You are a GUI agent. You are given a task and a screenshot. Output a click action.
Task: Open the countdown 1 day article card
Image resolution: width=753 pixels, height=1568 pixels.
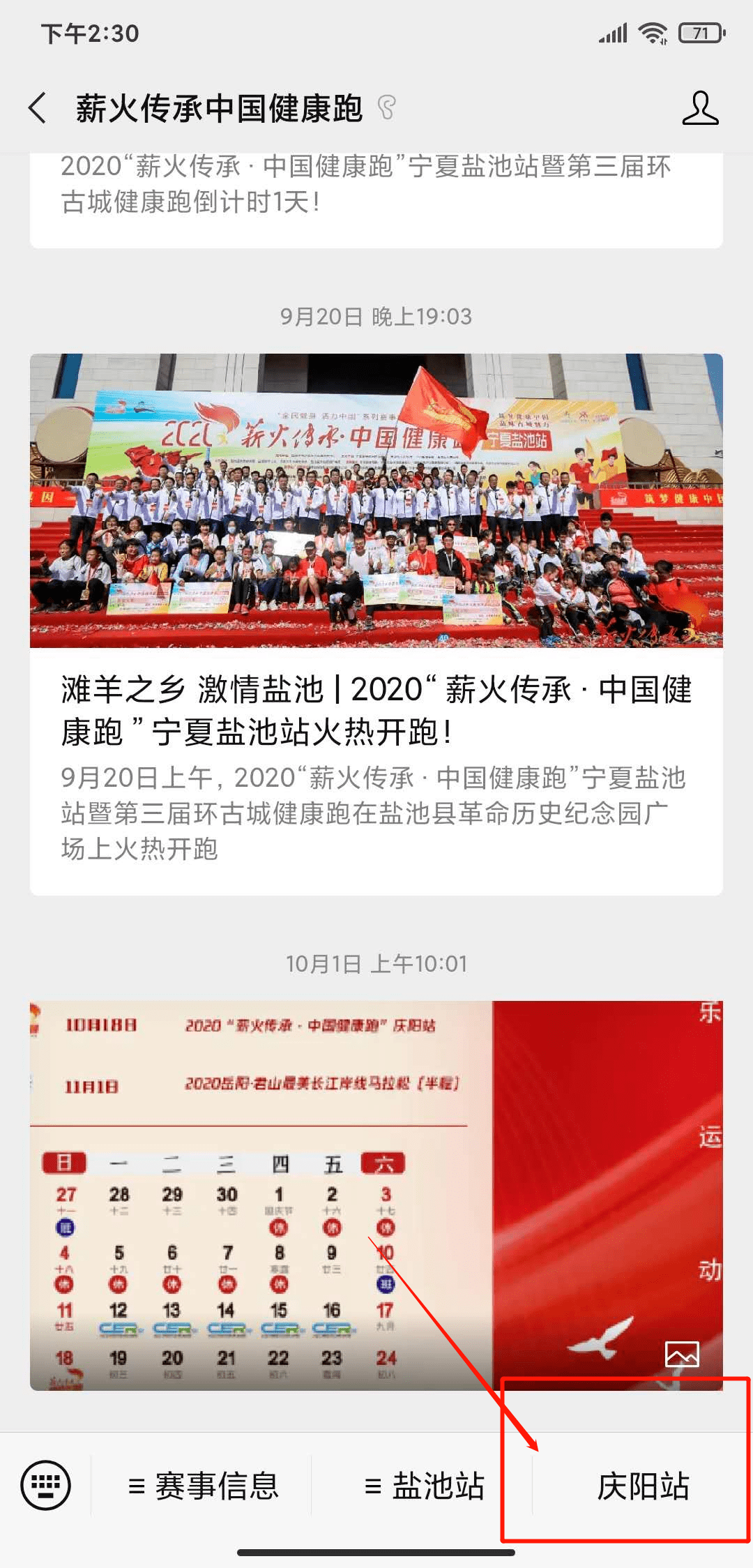click(376, 185)
